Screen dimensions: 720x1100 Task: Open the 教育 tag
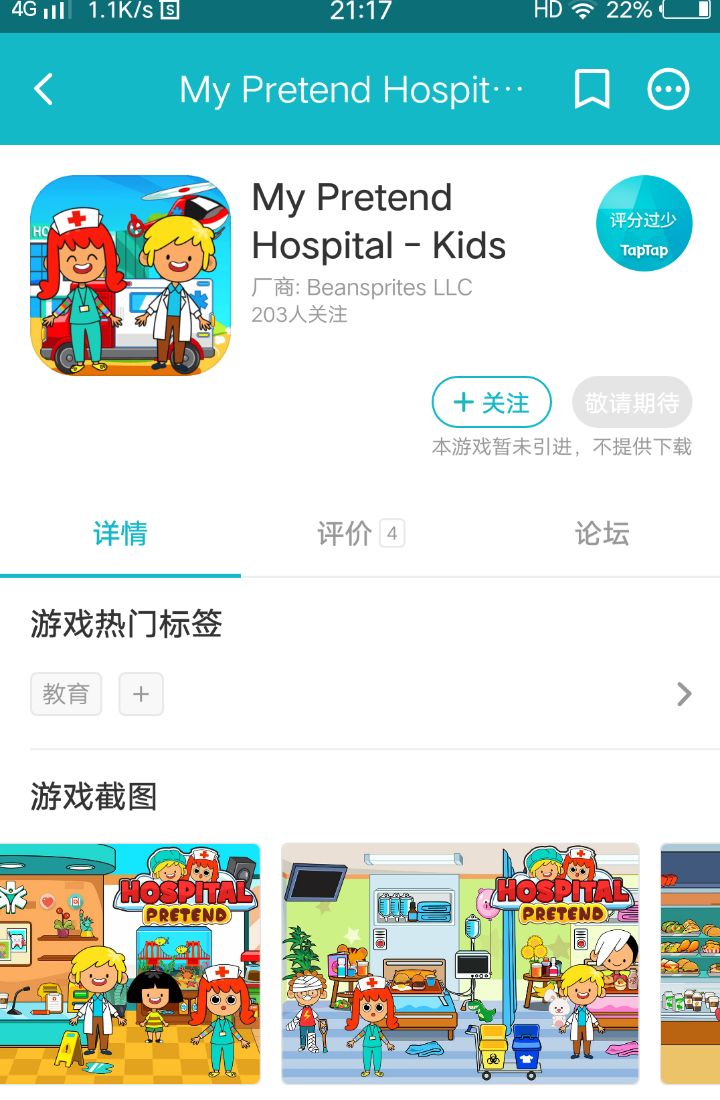(x=66, y=694)
